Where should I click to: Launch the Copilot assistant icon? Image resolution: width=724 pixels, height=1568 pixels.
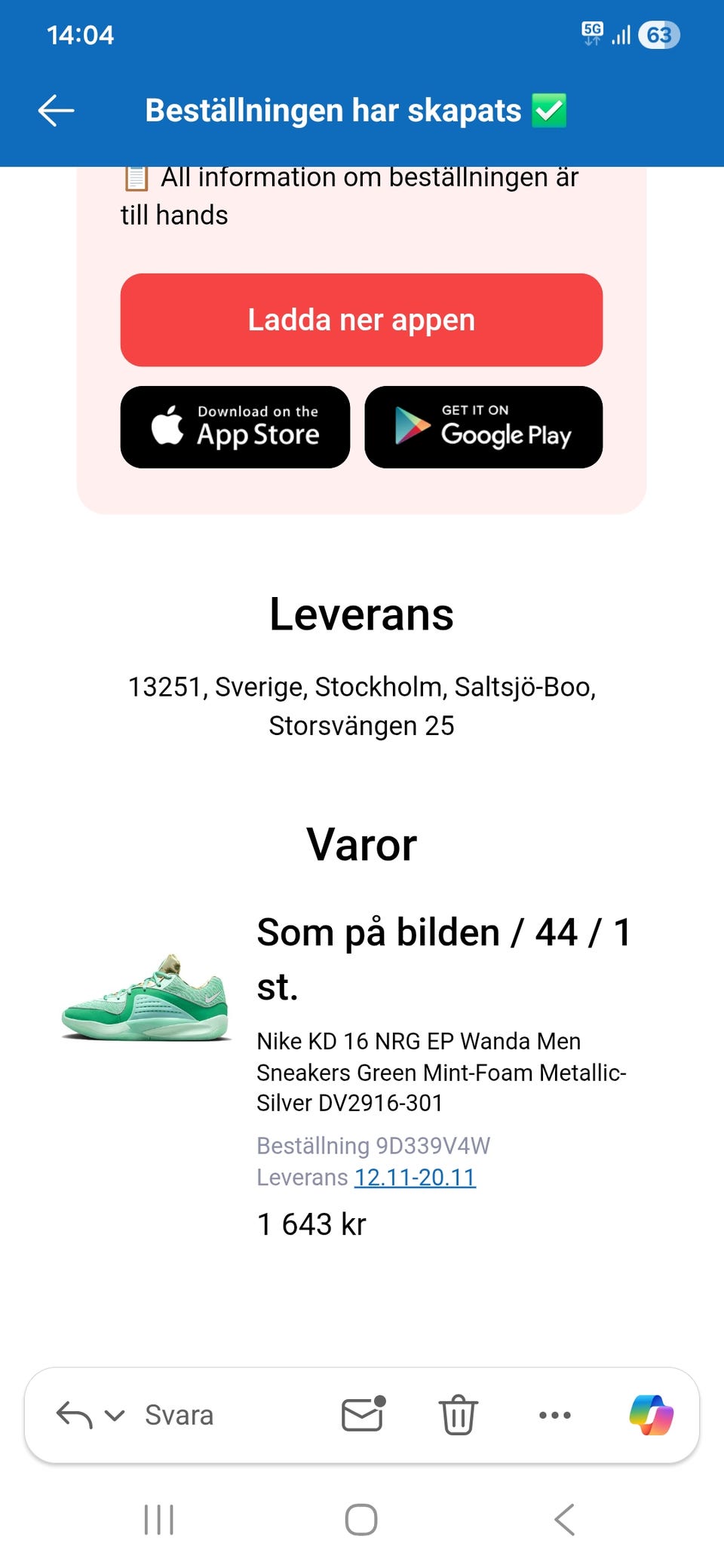click(651, 1415)
